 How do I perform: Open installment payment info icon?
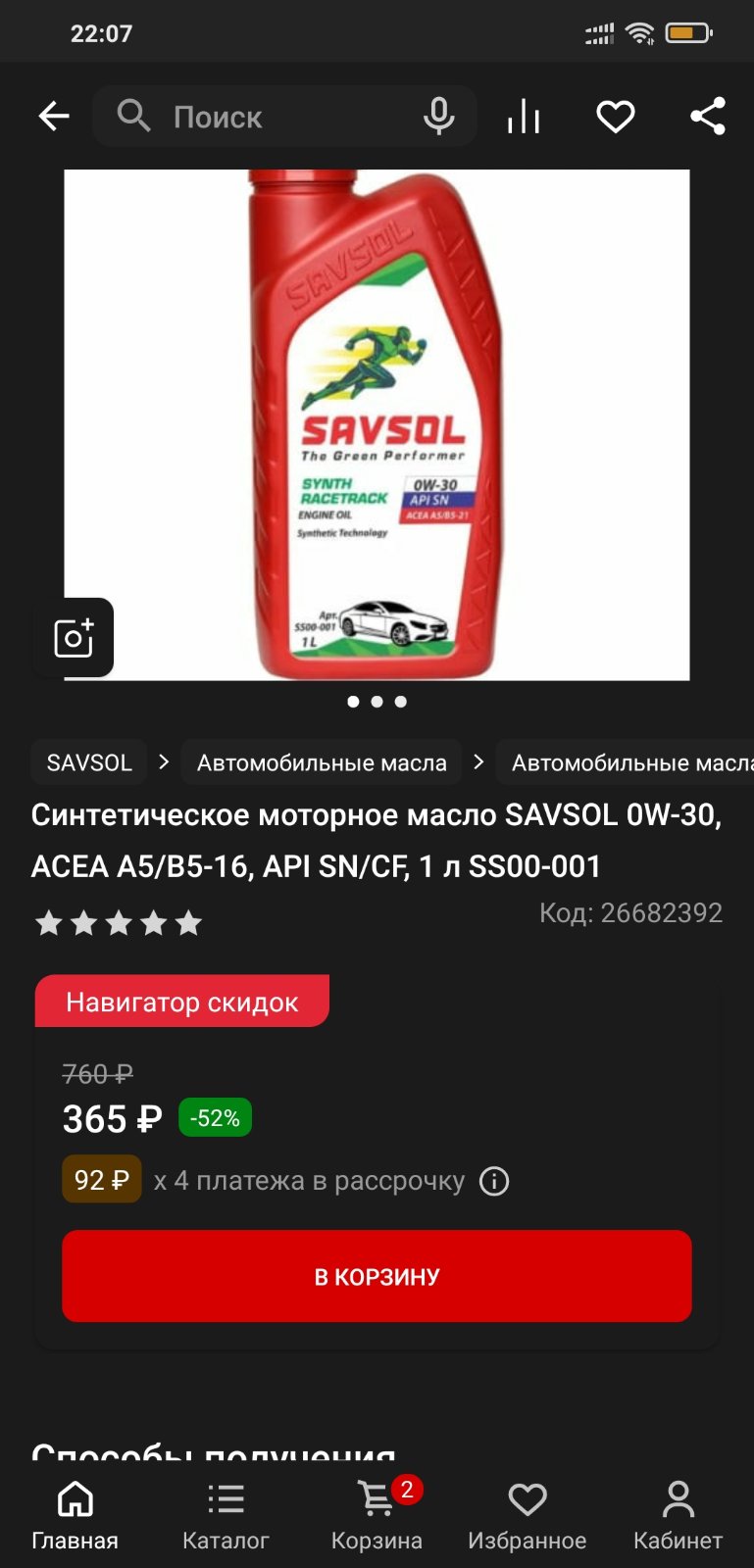pyautogui.click(x=494, y=1181)
